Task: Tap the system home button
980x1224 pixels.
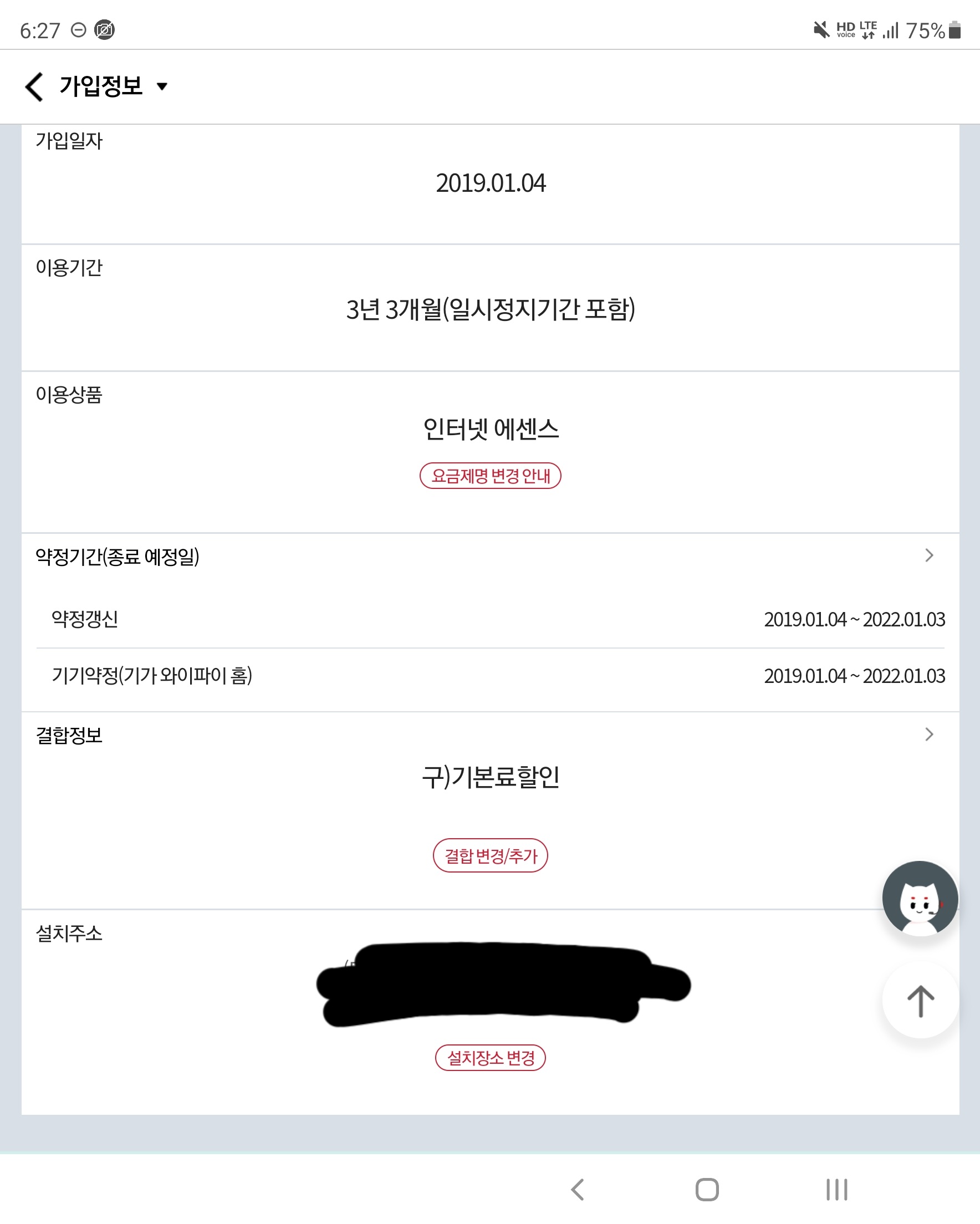Action: (707, 1190)
